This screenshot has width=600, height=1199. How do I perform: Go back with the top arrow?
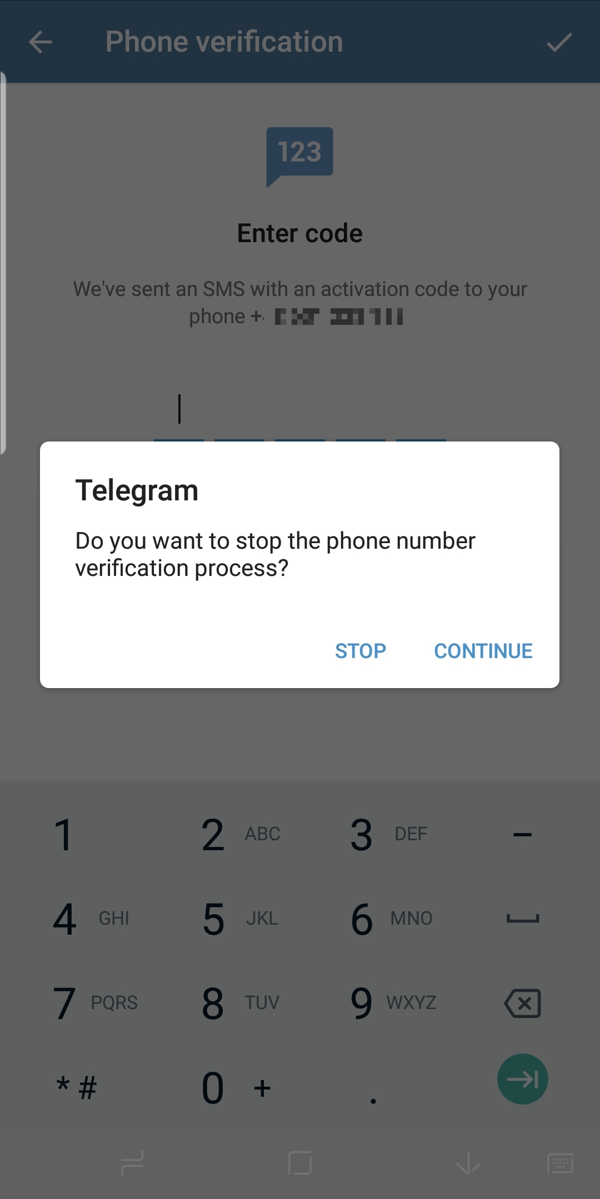[41, 42]
